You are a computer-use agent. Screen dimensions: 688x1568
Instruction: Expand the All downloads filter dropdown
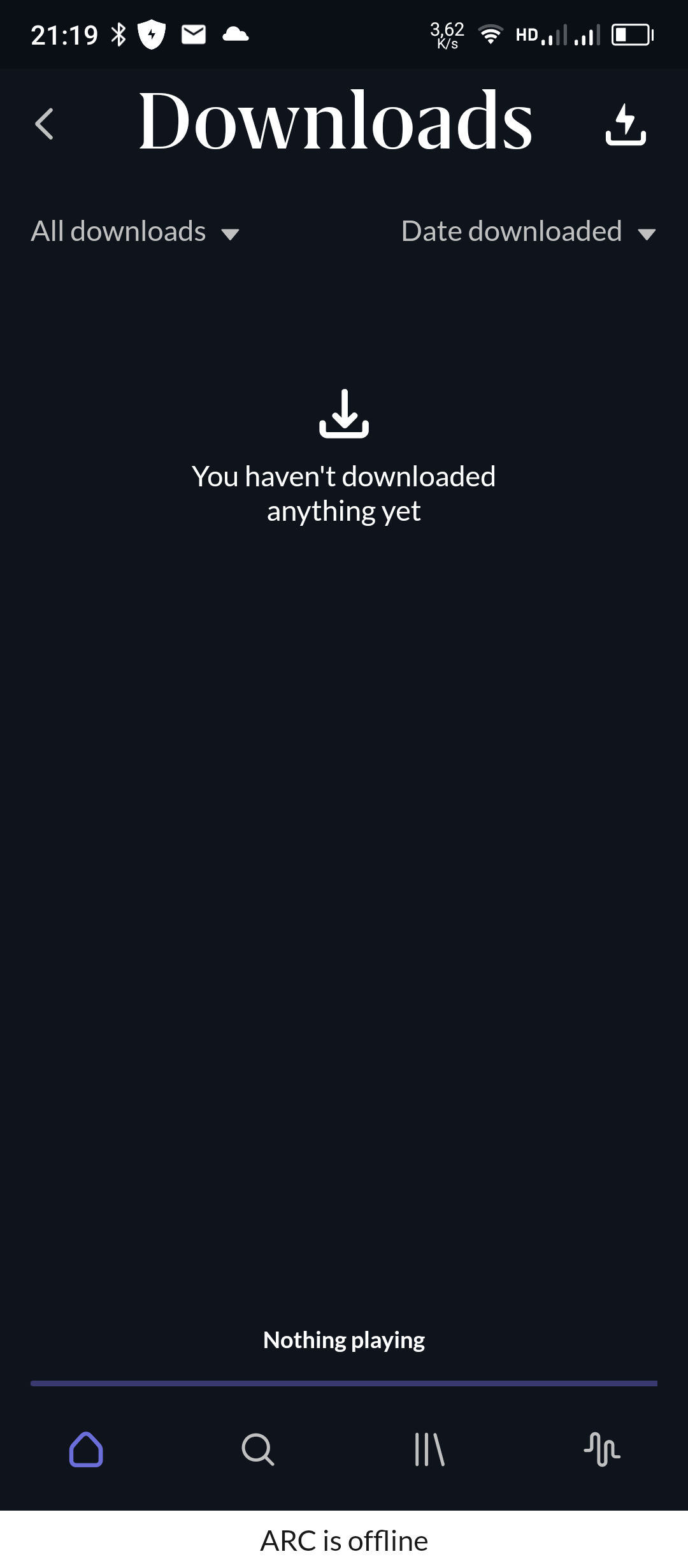point(135,231)
